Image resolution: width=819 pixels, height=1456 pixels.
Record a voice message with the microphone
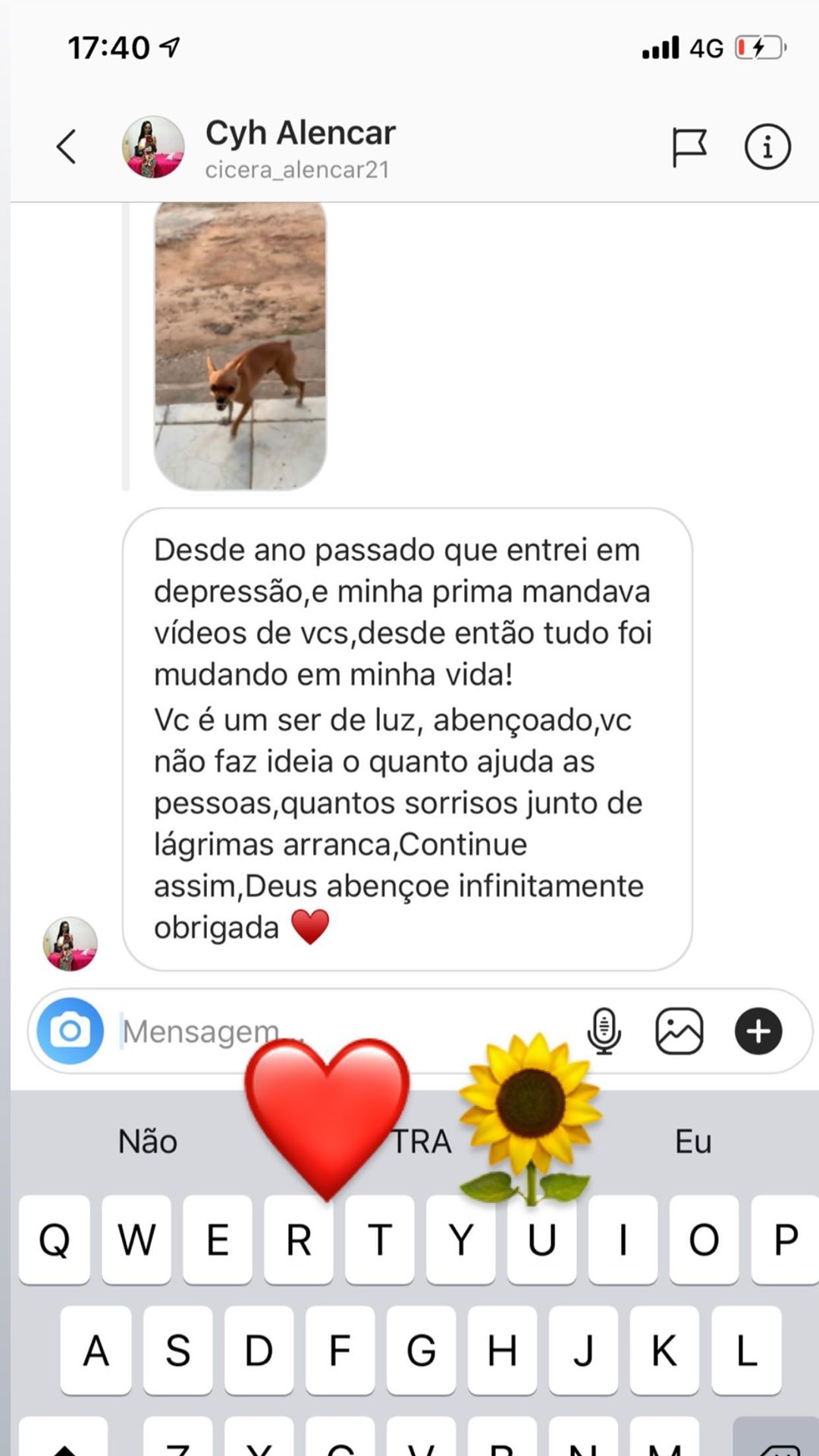tap(604, 1031)
